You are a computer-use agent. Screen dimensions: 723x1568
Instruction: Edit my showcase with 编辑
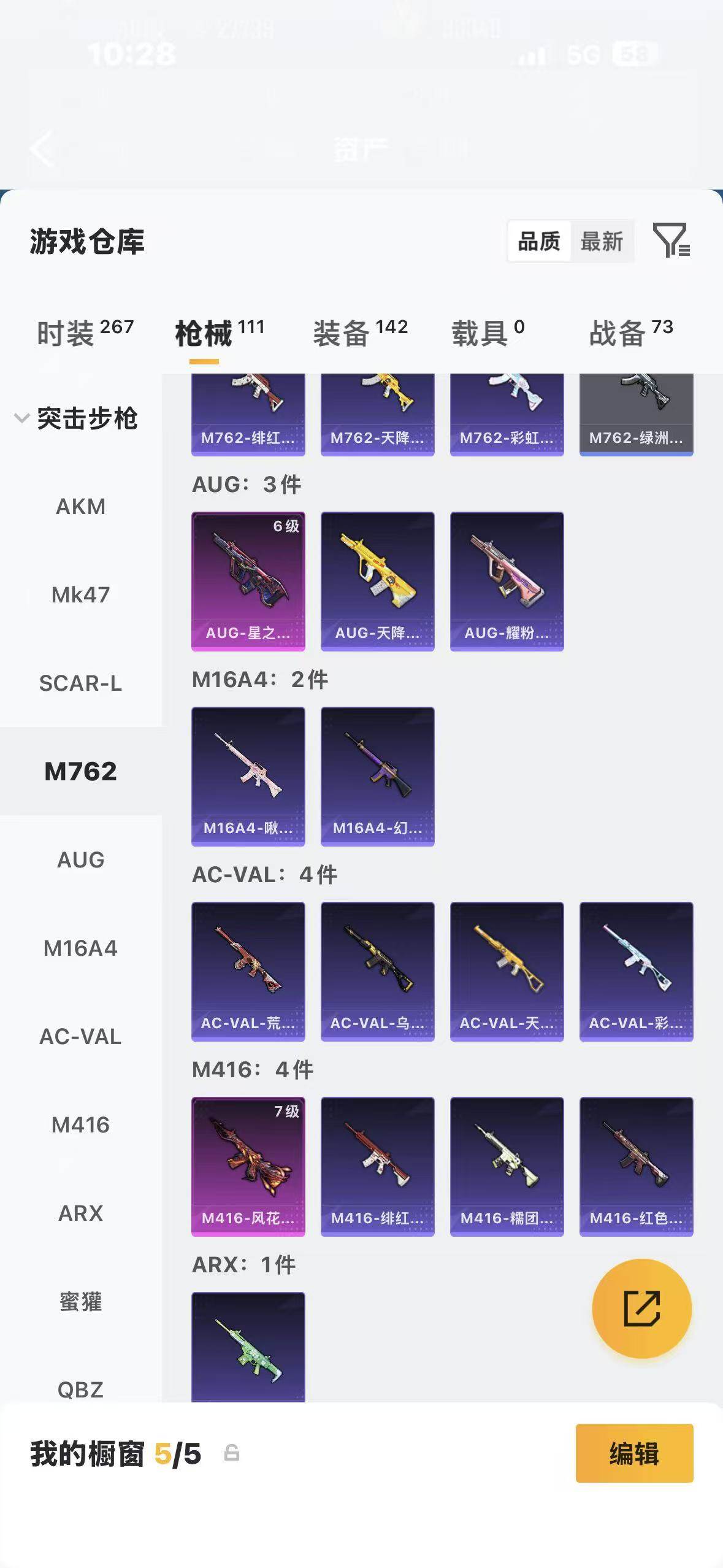(x=634, y=1453)
